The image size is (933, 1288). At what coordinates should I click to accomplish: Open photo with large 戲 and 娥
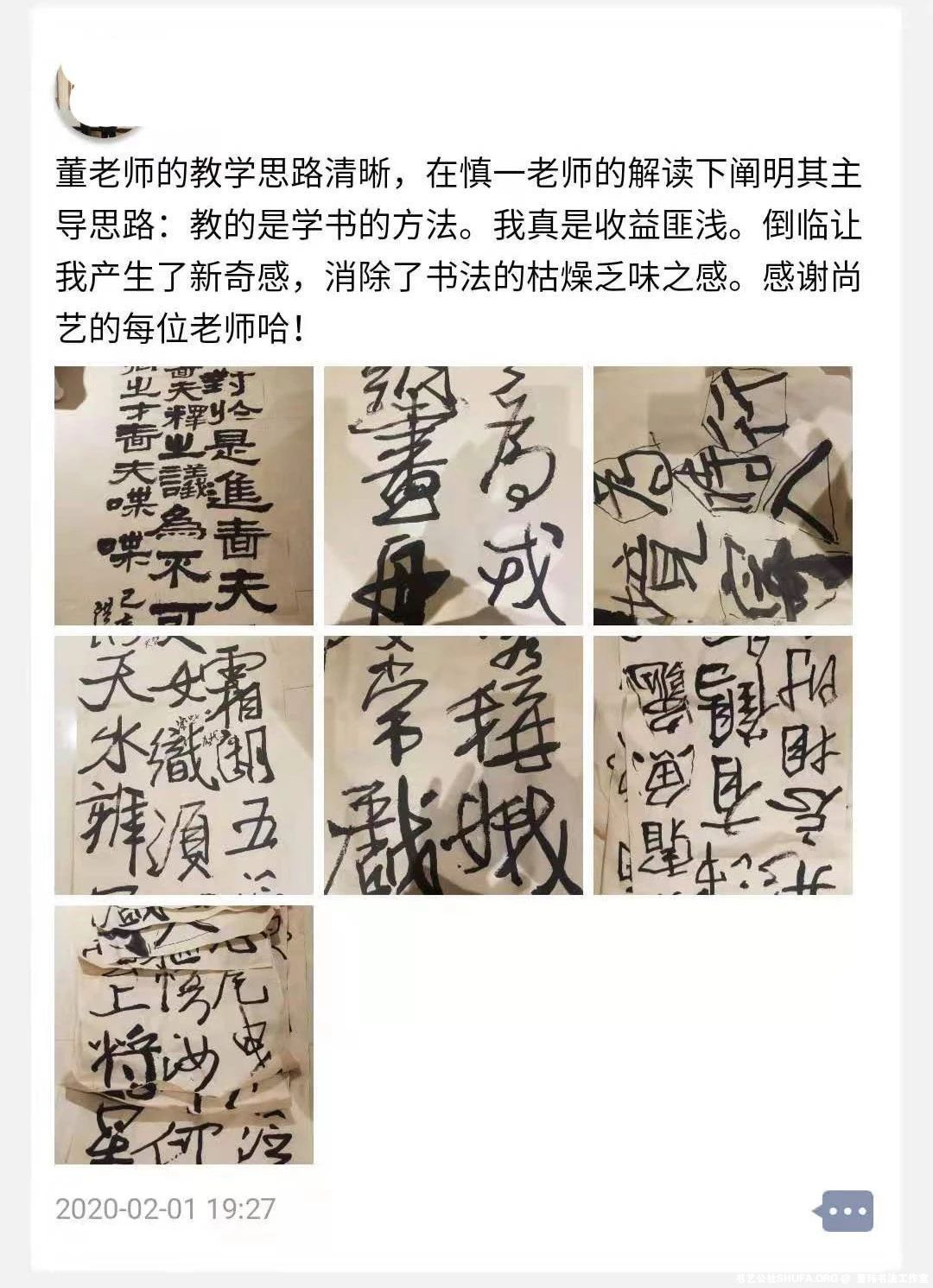[453, 765]
